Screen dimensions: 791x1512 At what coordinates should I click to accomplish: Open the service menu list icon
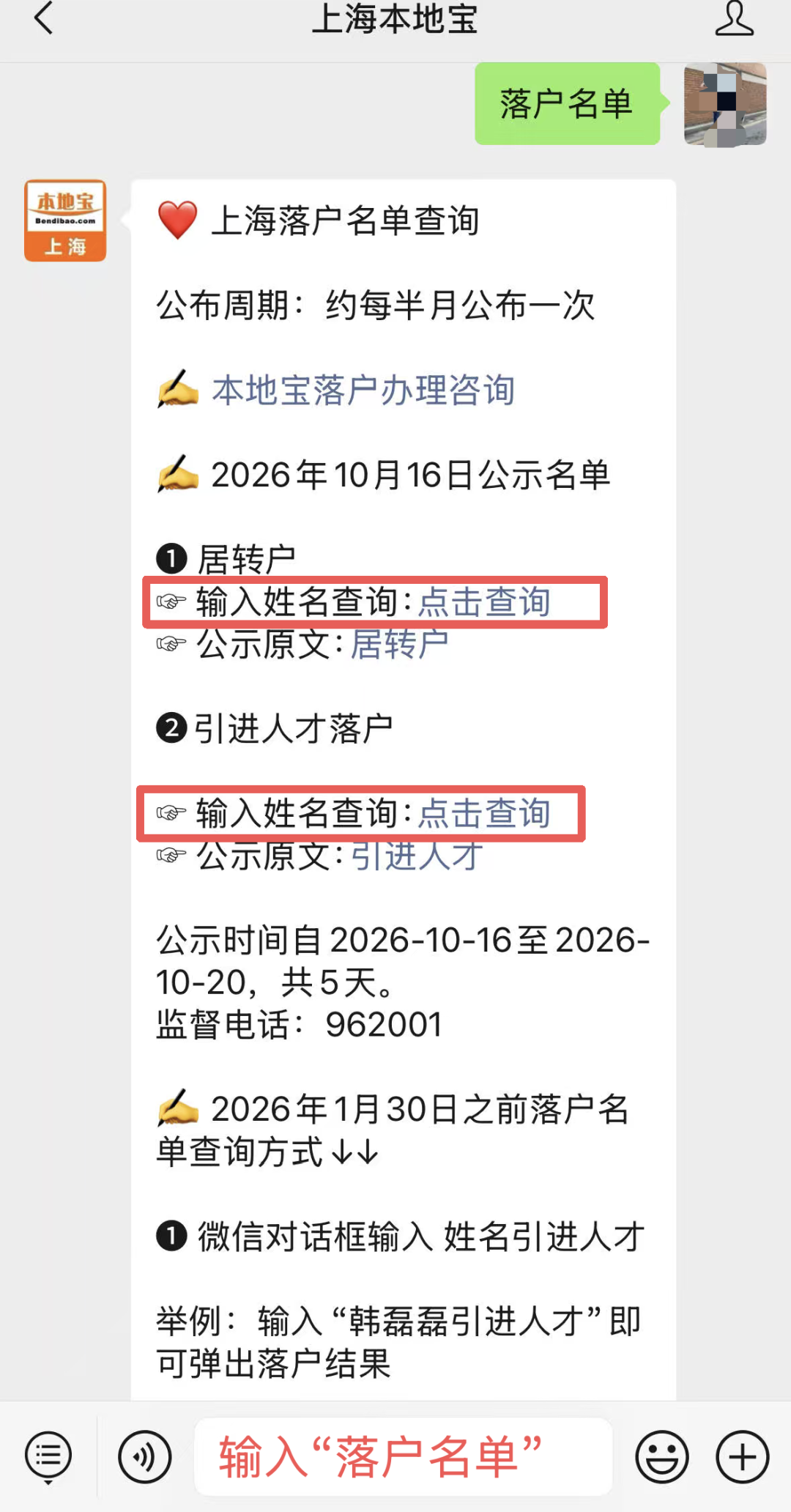tap(48, 1456)
